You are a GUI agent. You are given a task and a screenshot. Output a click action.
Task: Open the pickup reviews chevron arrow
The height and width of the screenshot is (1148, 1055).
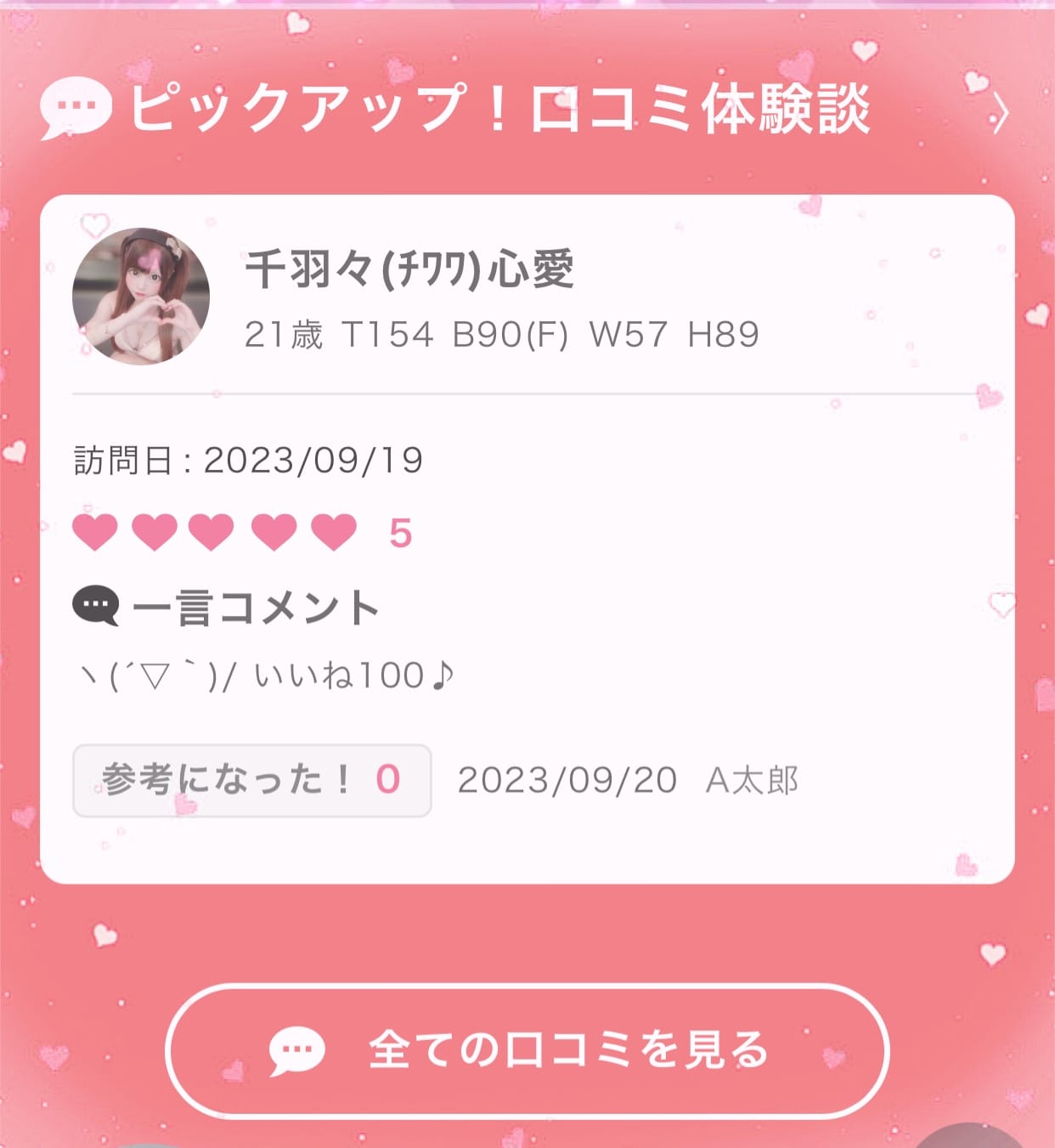point(1001,113)
